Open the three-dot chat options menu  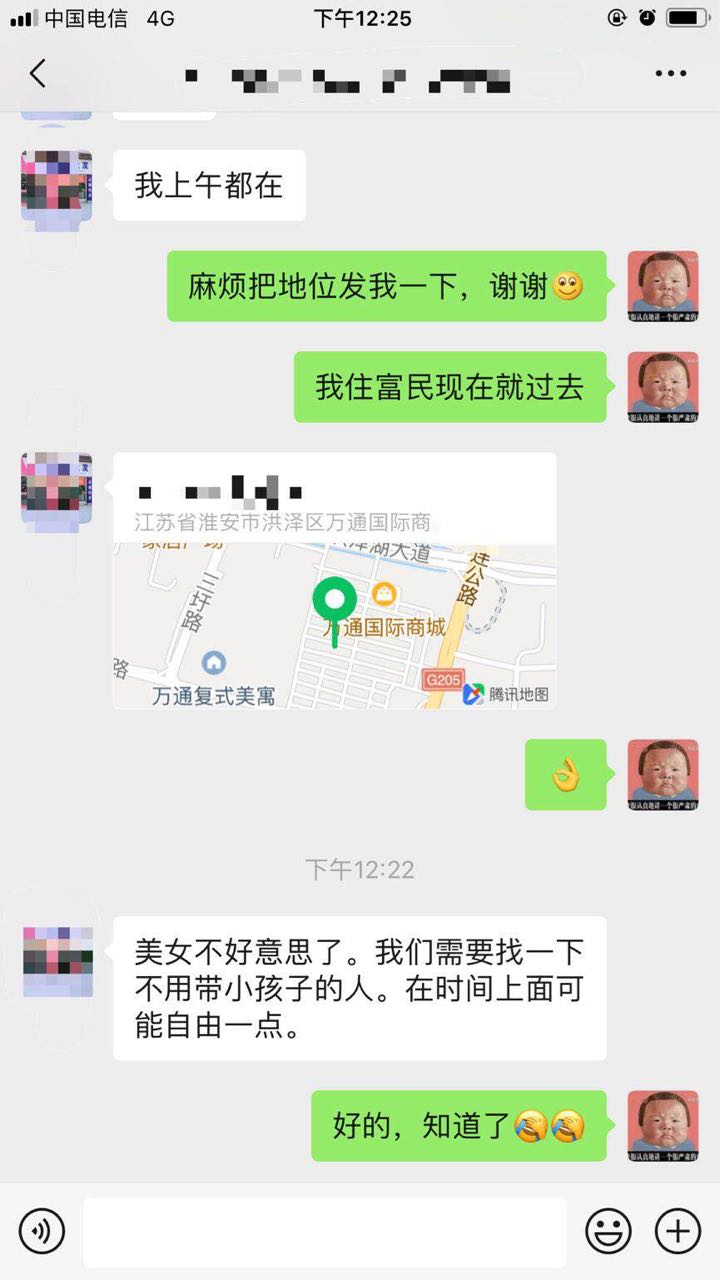671,73
